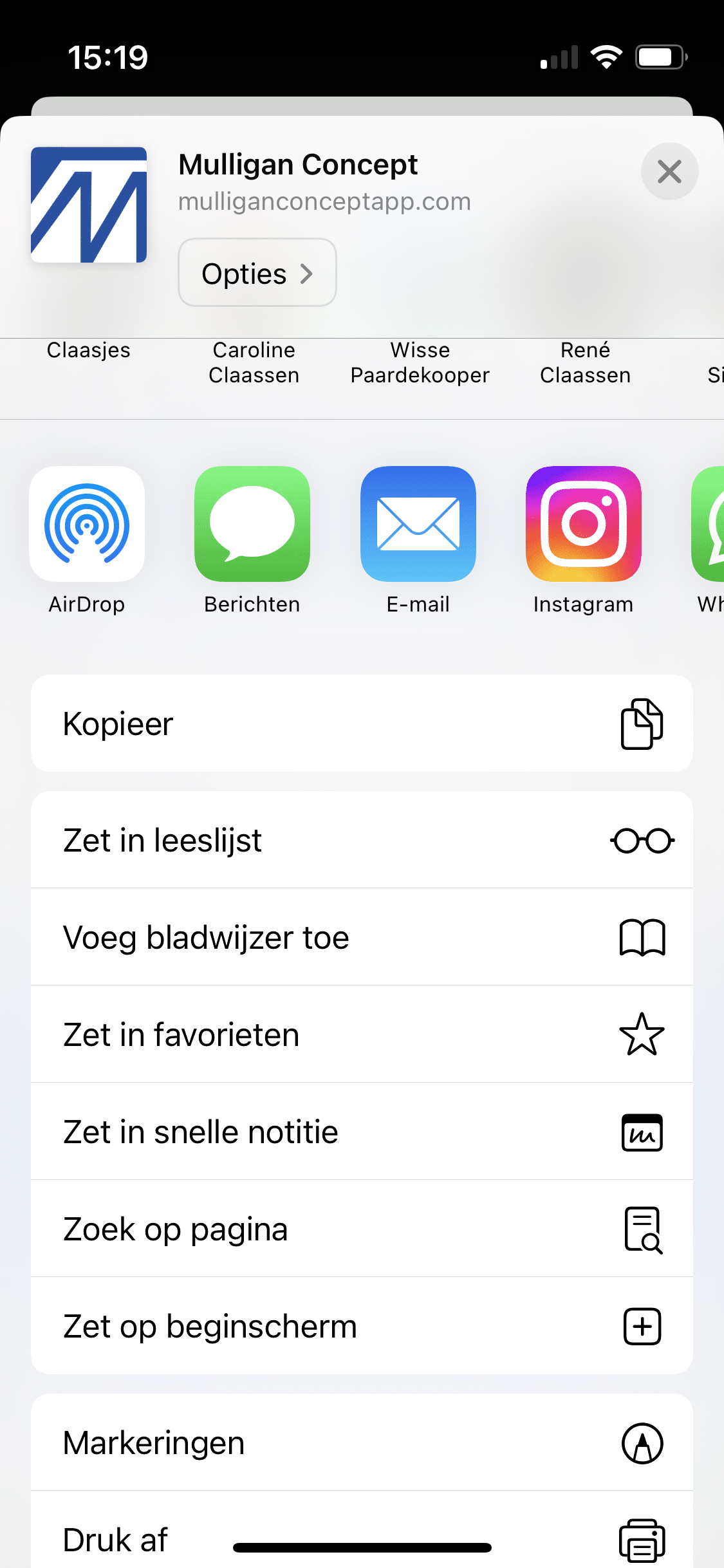The image size is (724, 1568).
Task: Open Zoek op pagina
Action: click(362, 1229)
